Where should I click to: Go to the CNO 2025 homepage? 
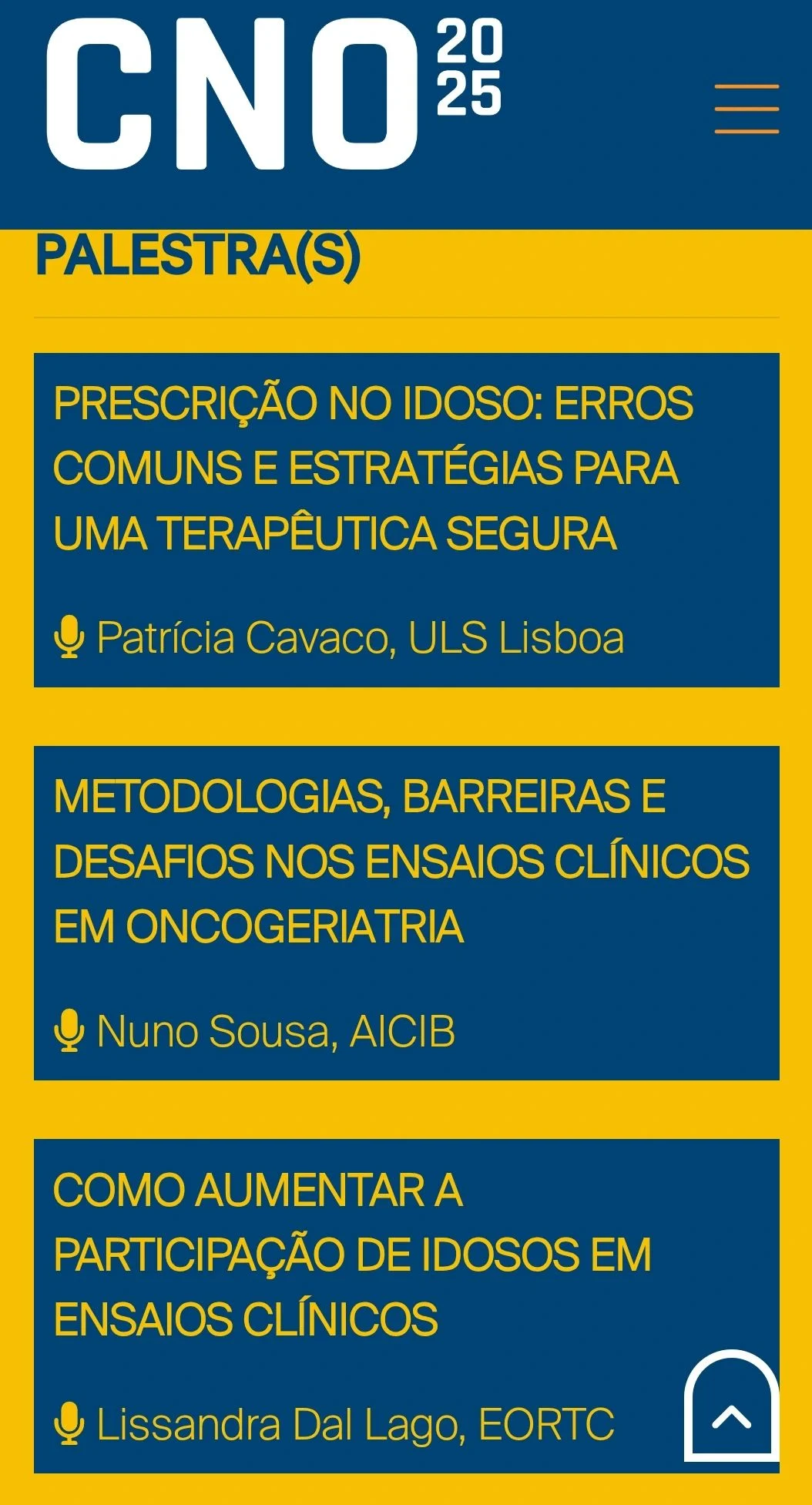point(273,94)
